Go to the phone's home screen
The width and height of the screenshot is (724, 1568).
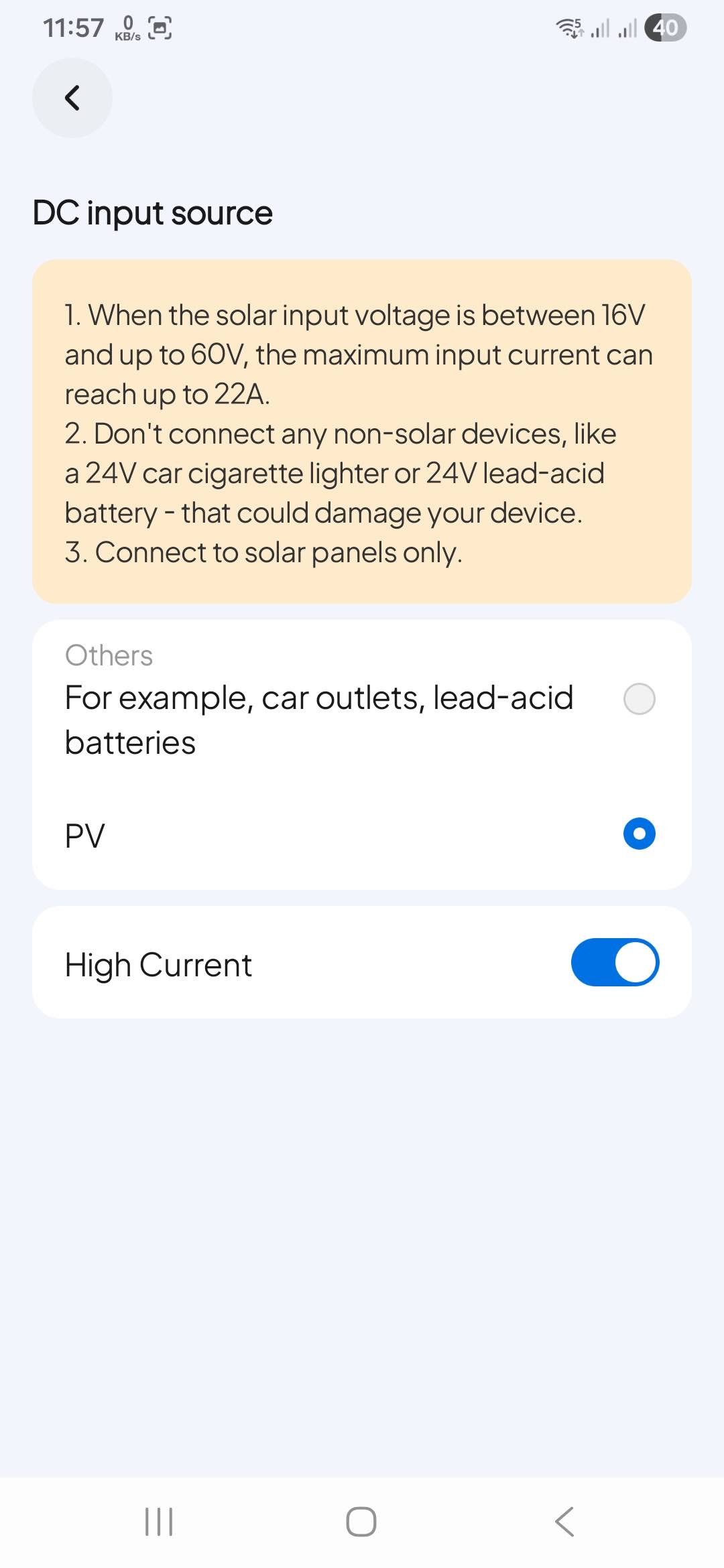click(361, 1521)
